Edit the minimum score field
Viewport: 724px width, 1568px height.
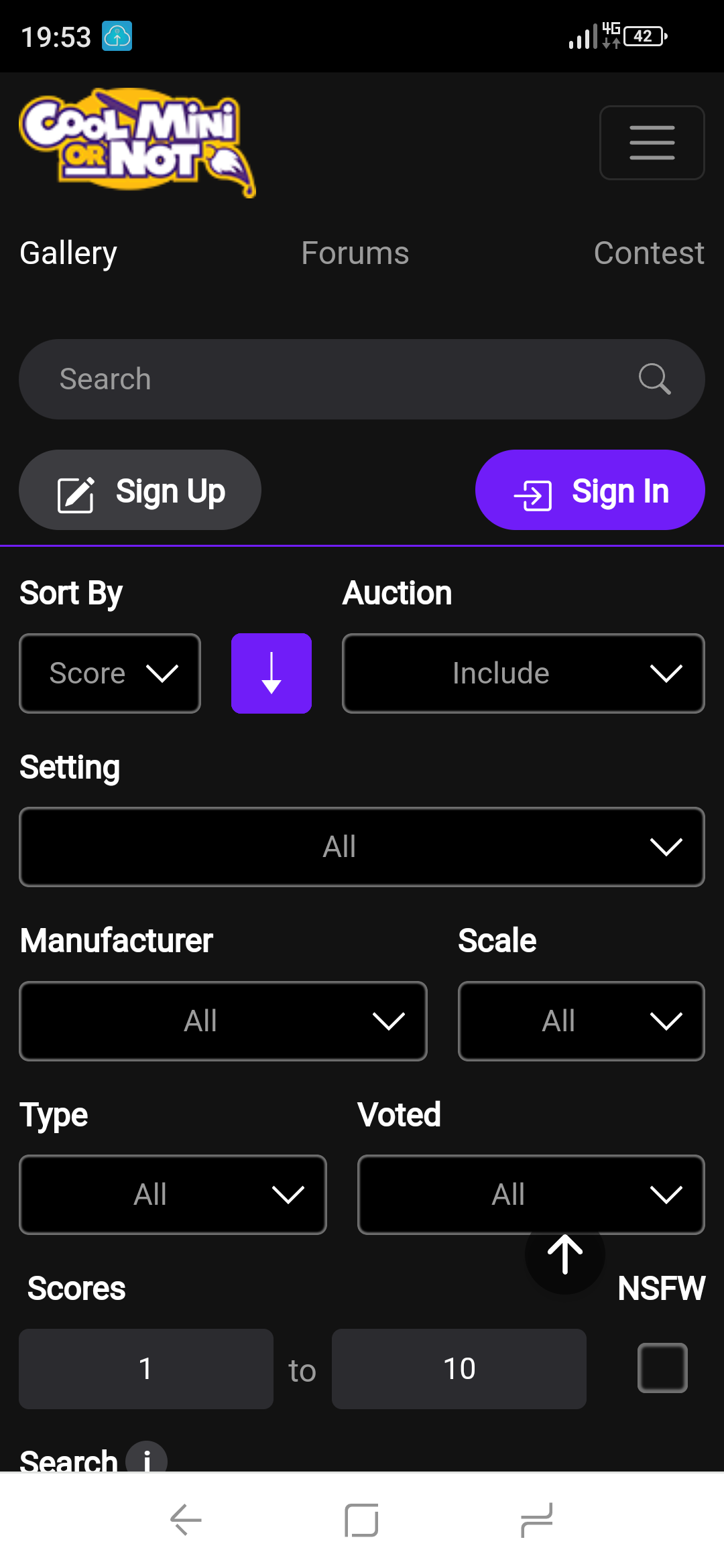(x=146, y=1369)
